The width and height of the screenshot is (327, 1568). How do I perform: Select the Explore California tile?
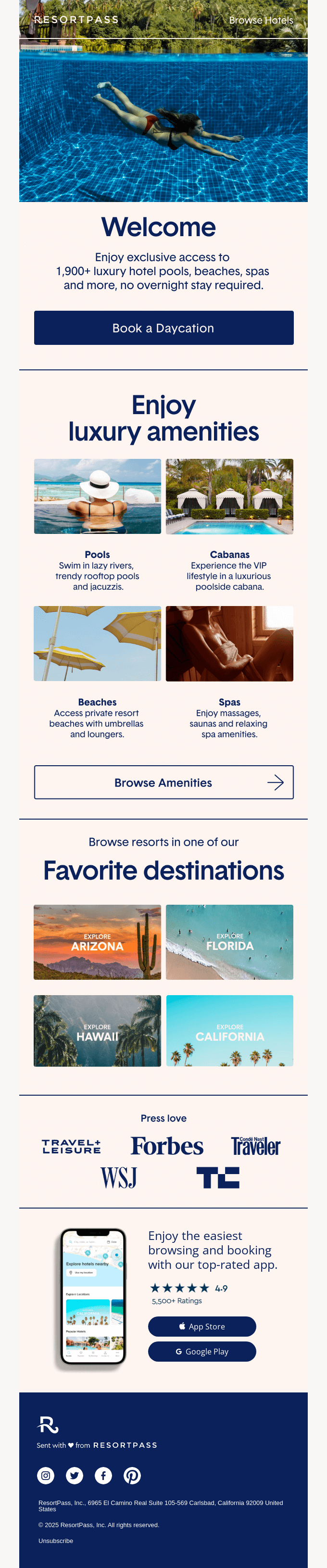(x=229, y=1031)
